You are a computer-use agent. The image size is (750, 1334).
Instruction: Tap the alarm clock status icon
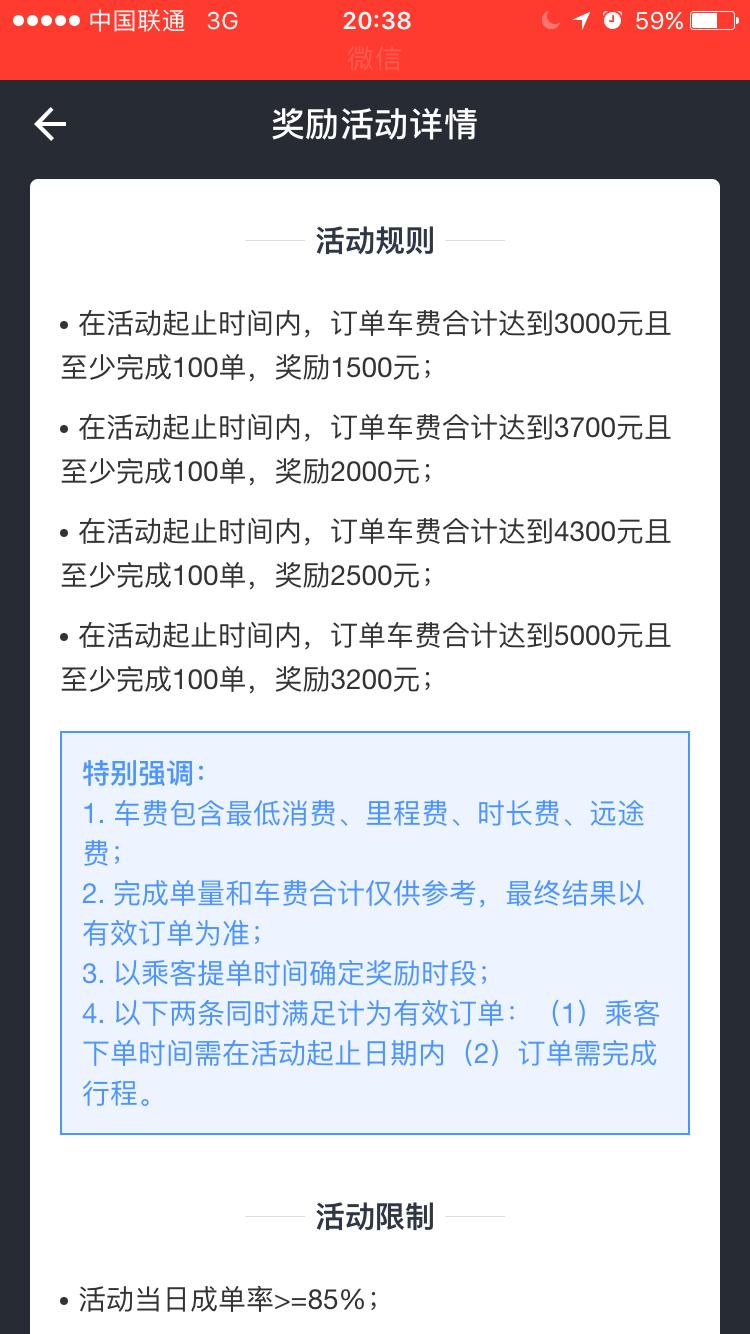tap(614, 18)
